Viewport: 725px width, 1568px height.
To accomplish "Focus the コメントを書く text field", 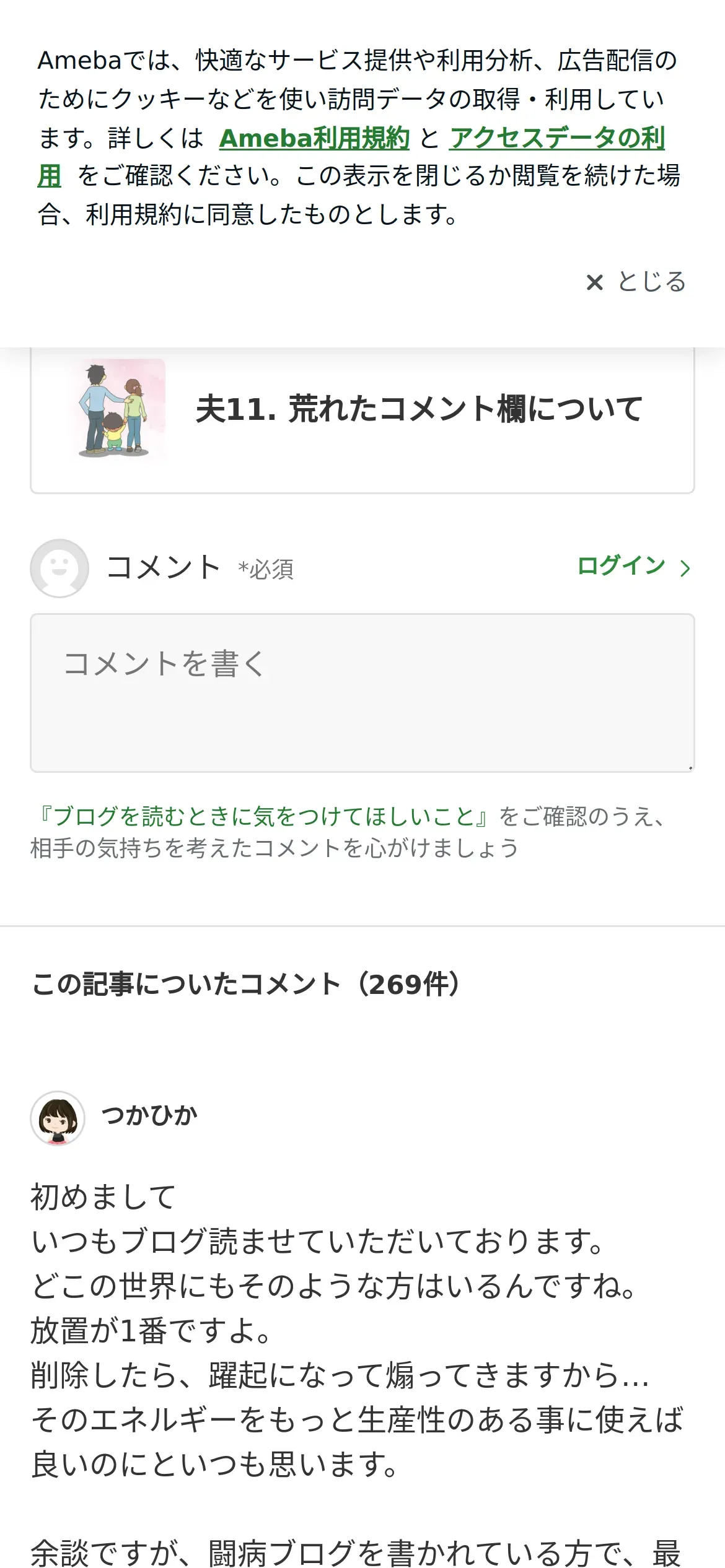I will (362, 692).
